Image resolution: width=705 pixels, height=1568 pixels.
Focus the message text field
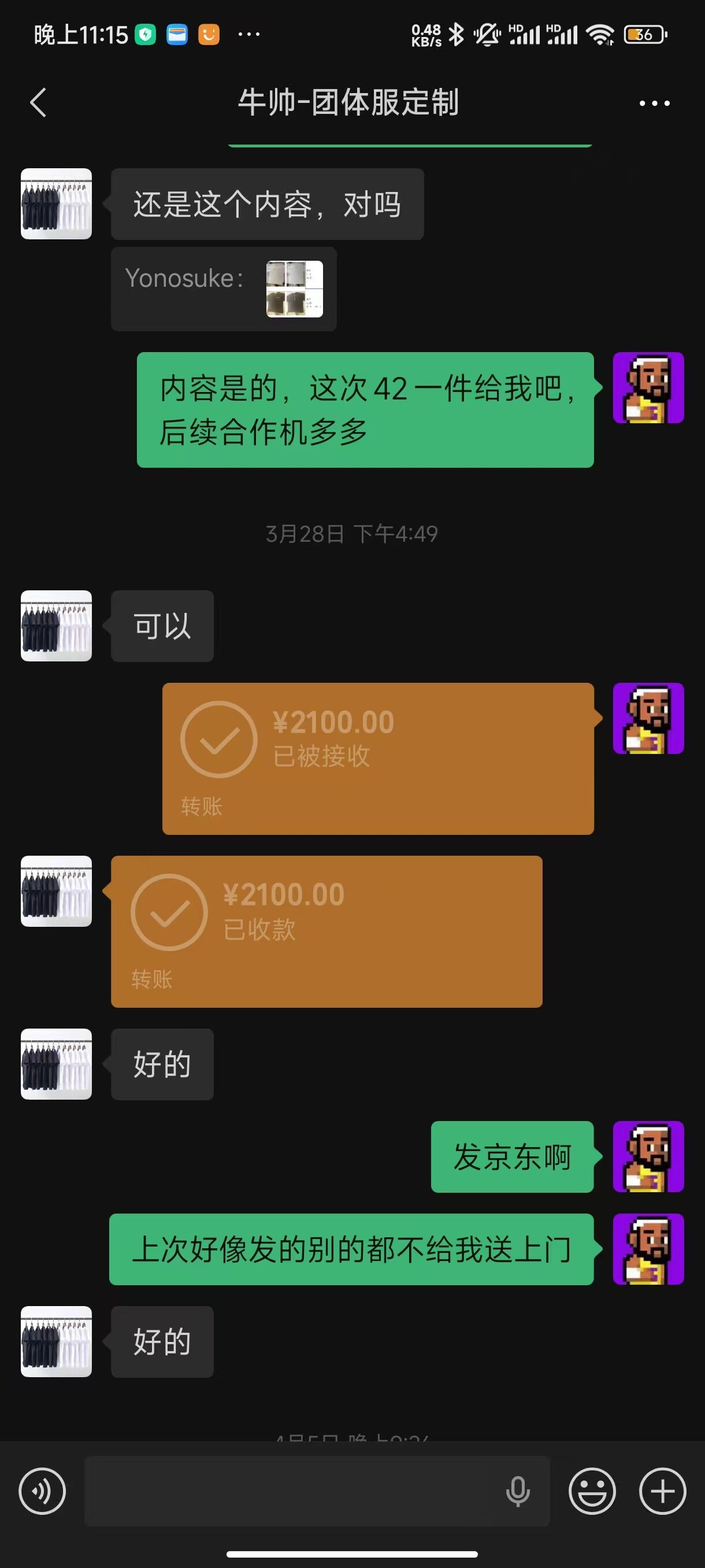(292, 1491)
